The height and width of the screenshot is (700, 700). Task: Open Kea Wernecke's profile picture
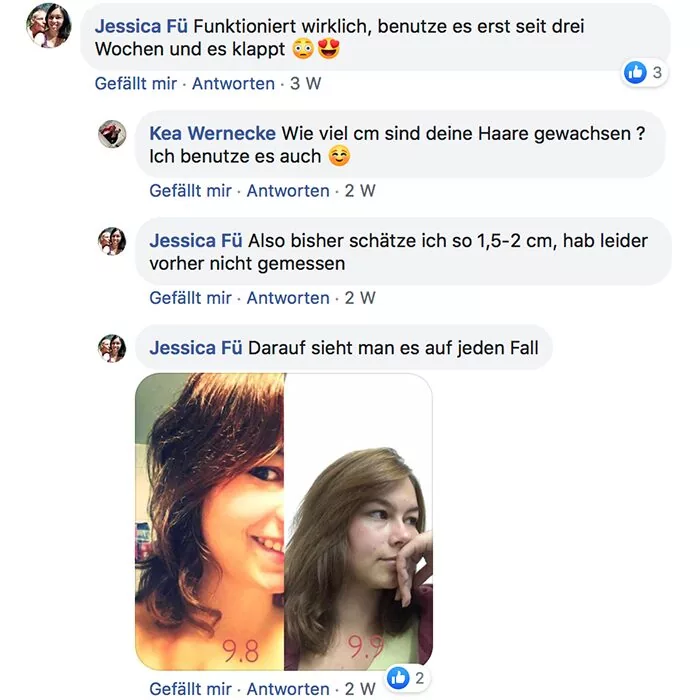pos(112,134)
